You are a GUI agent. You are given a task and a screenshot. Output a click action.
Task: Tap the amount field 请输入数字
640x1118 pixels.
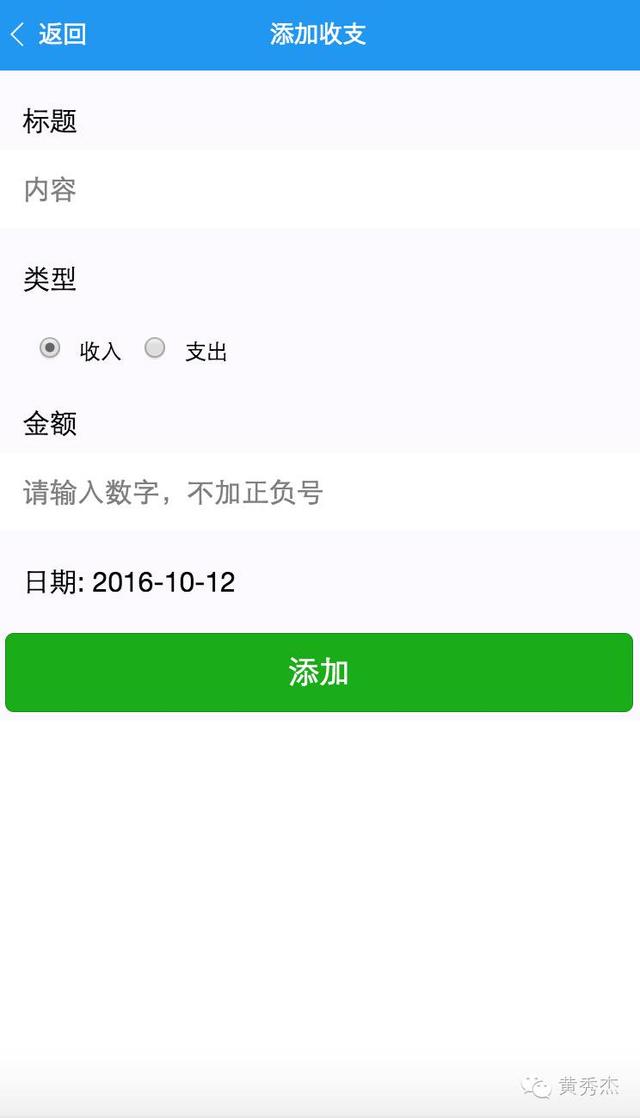(320, 492)
